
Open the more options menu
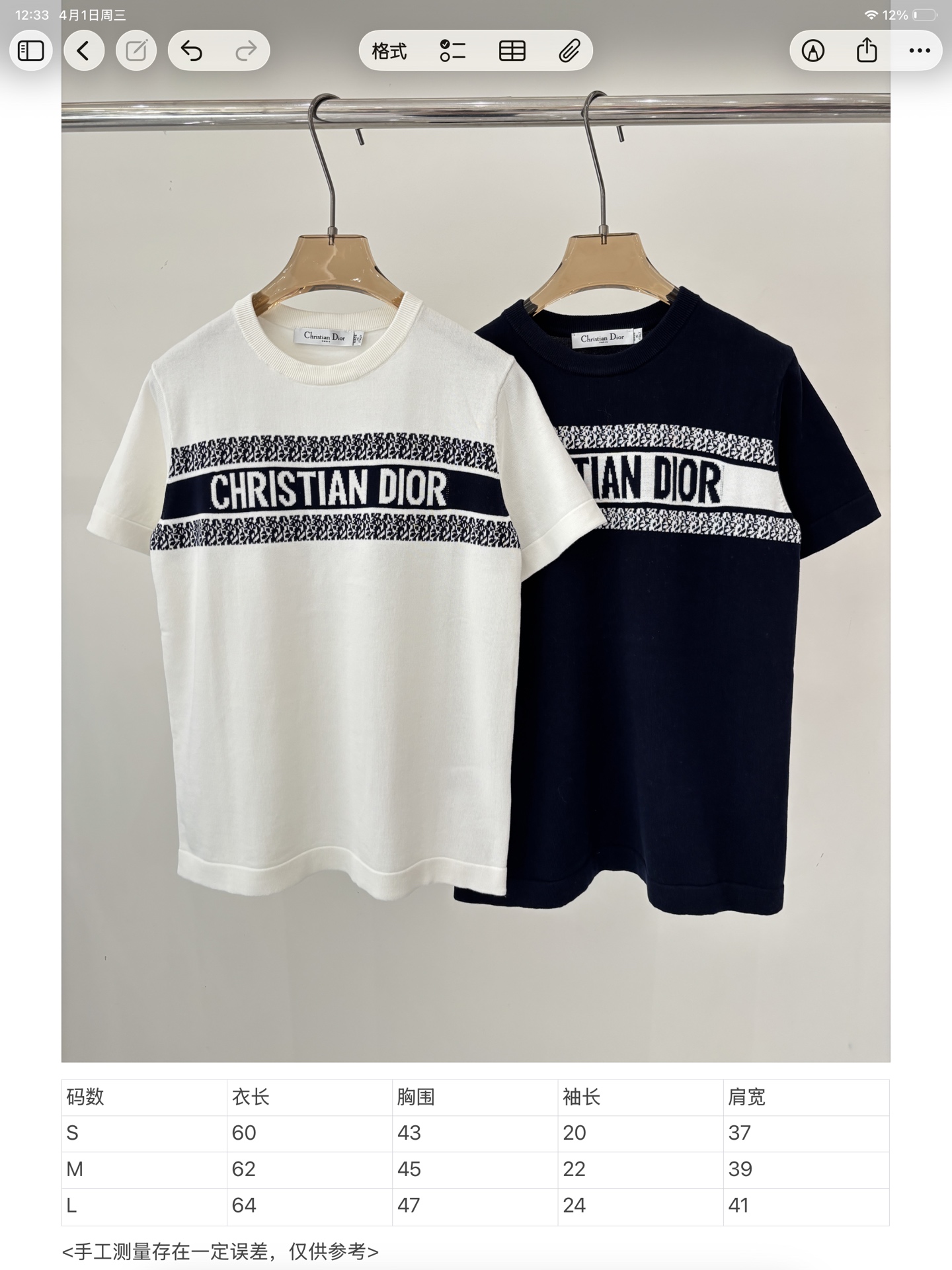pyautogui.click(x=920, y=51)
